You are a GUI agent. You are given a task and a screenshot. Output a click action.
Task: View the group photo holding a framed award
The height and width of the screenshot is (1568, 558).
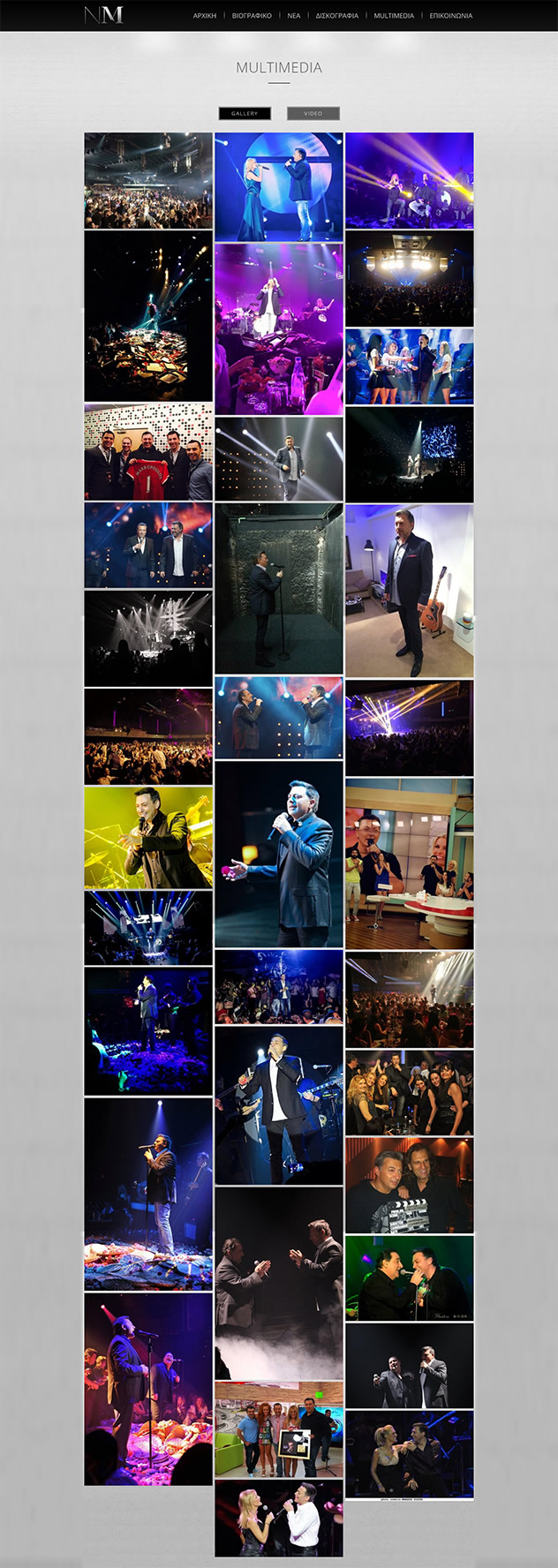click(x=278, y=1429)
